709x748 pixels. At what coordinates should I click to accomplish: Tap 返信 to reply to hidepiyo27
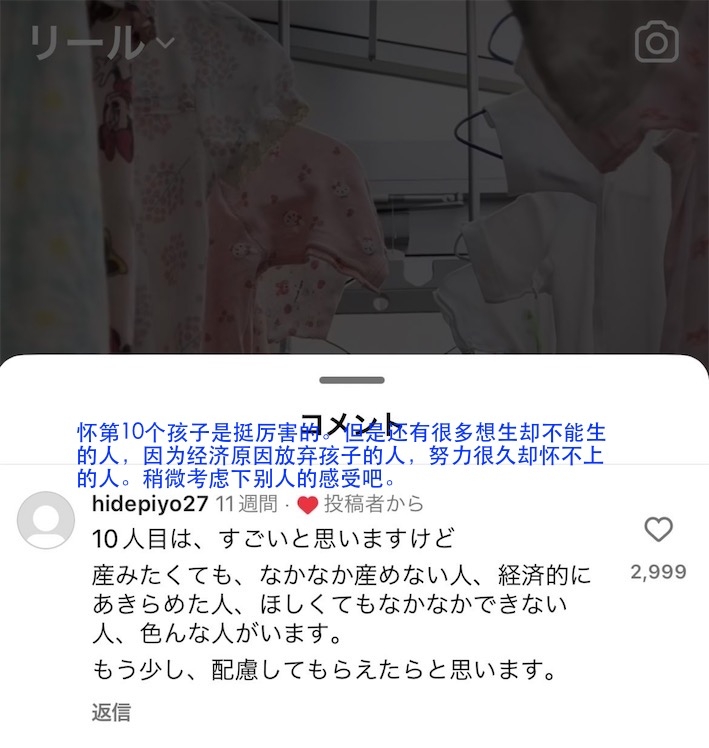(111, 712)
